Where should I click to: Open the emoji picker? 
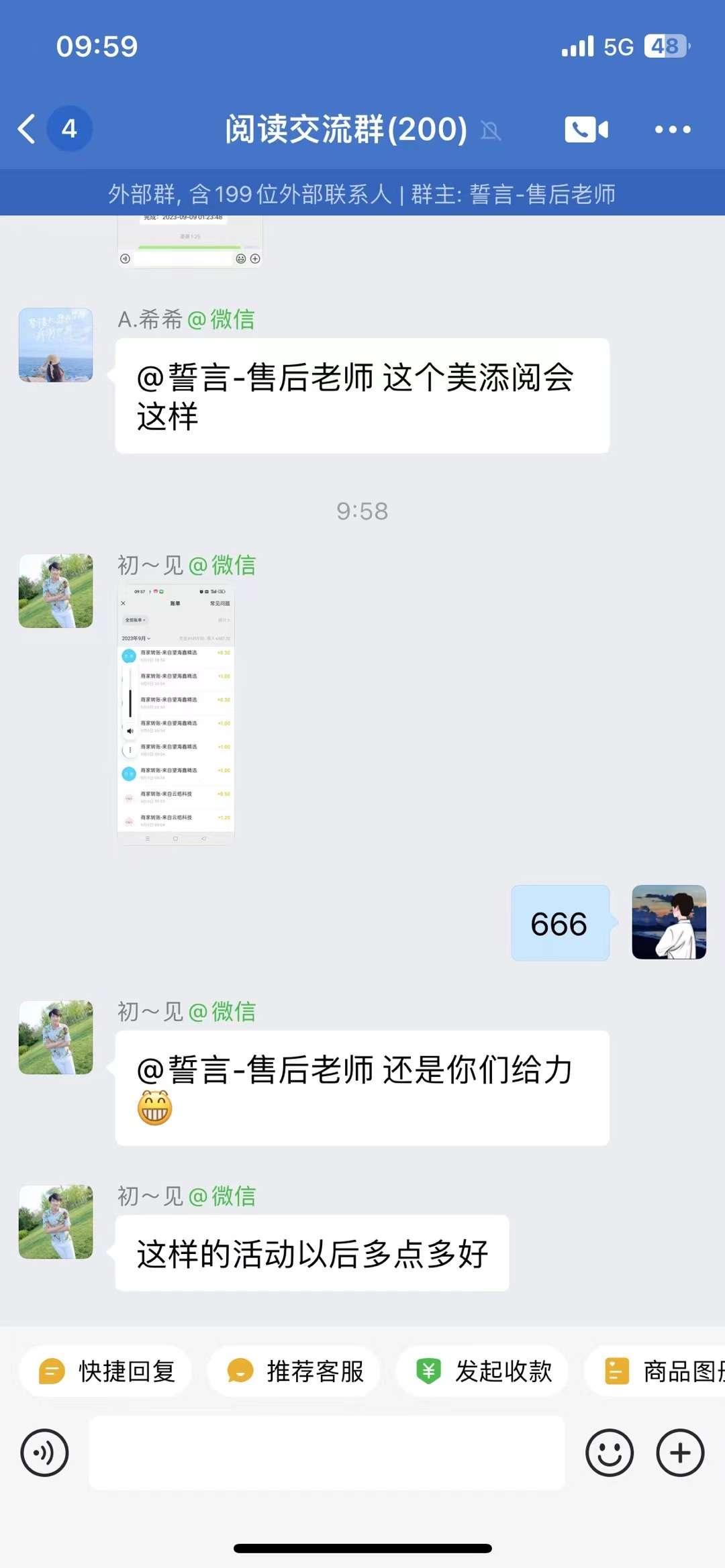[609, 1453]
